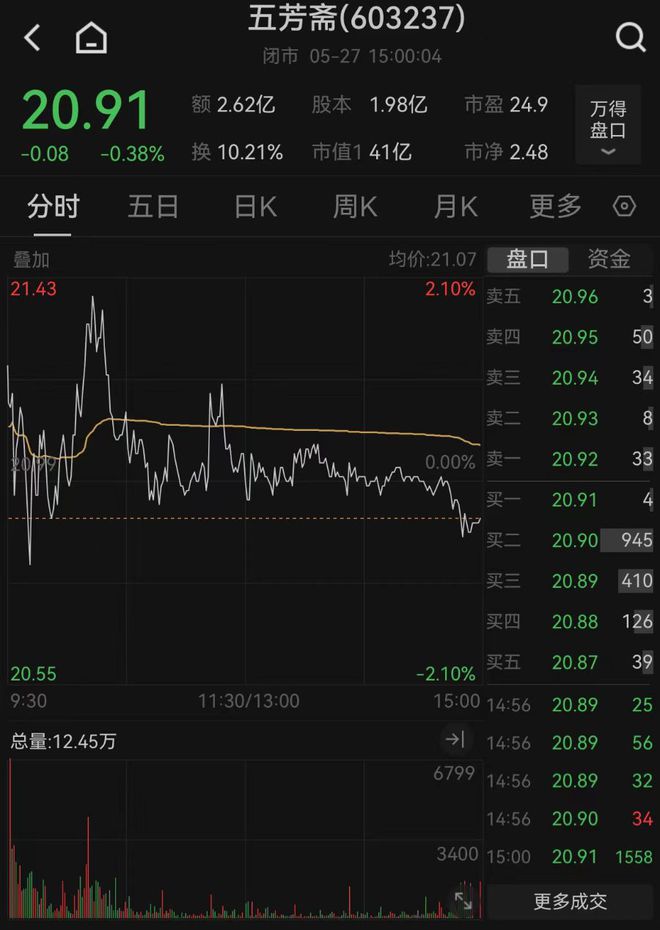Switch to the 月K chart tab
The width and height of the screenshot is (660, 930).
(x=455, y=207)
